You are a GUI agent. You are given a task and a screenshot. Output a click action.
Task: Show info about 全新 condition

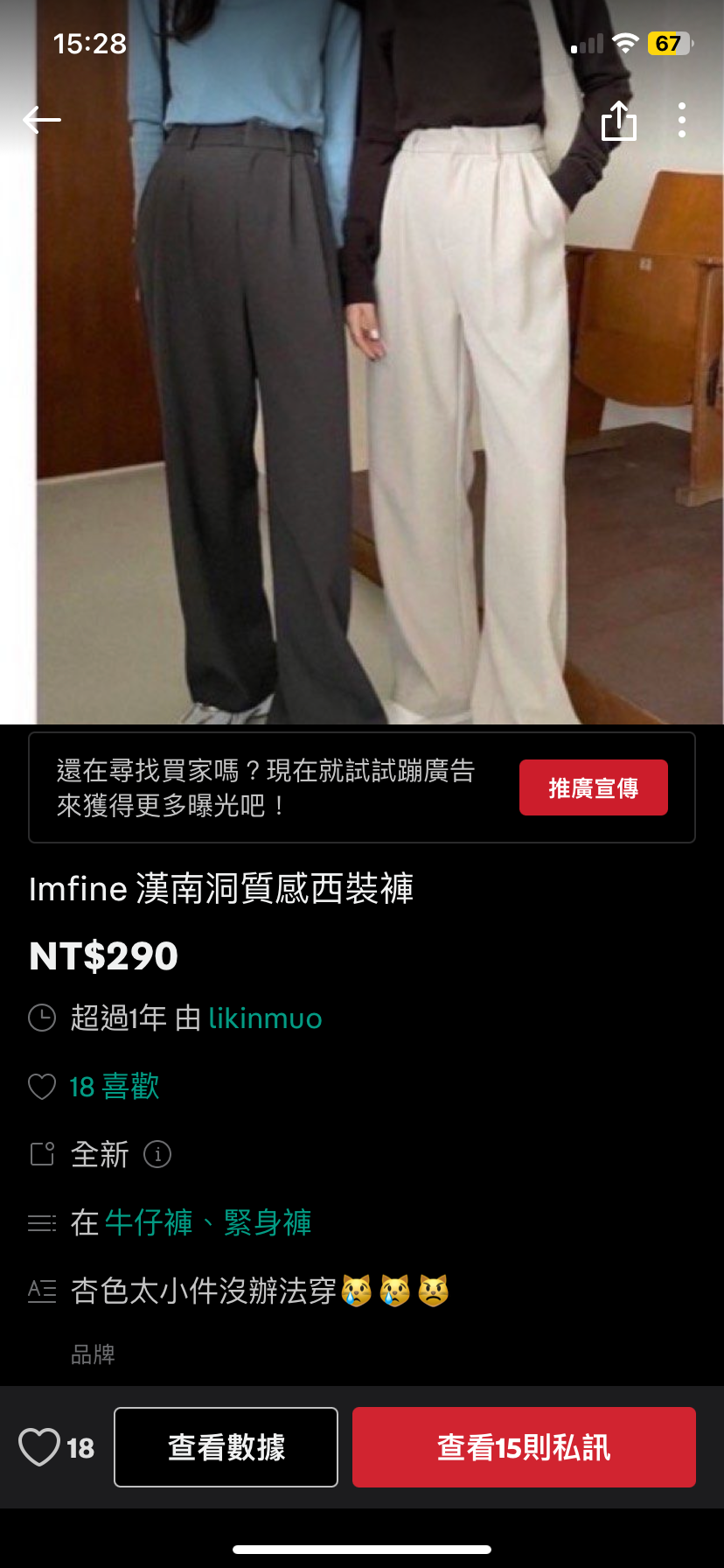tap(157, 1154)
